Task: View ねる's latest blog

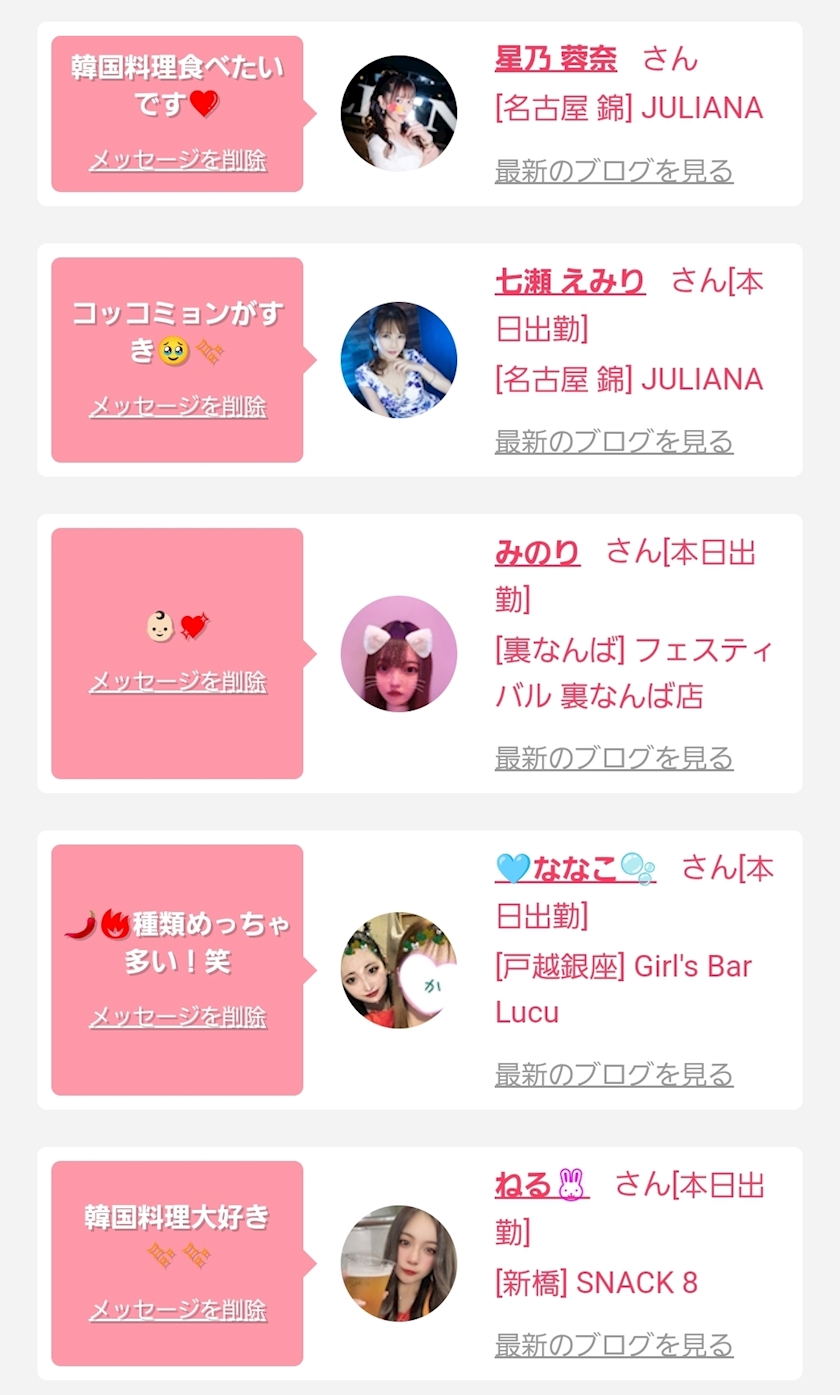Action: (613, 1345)
